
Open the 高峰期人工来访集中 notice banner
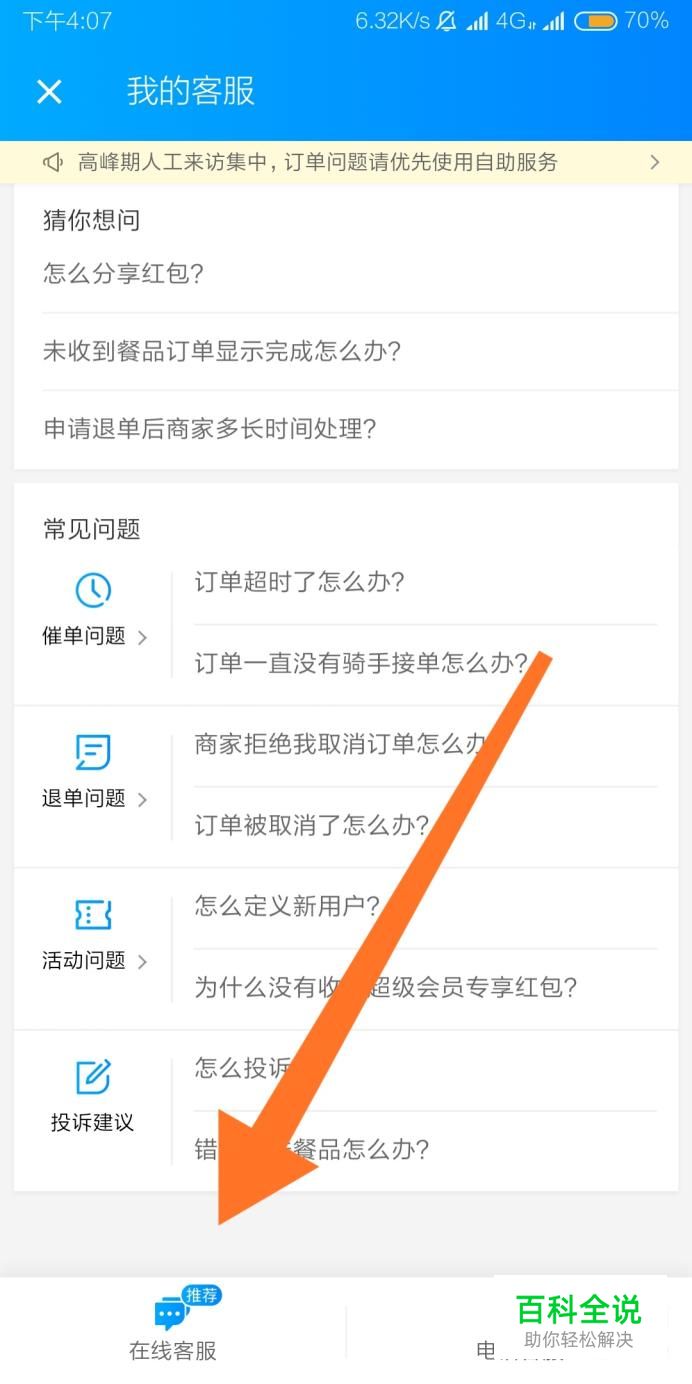(x=346, y=162)
